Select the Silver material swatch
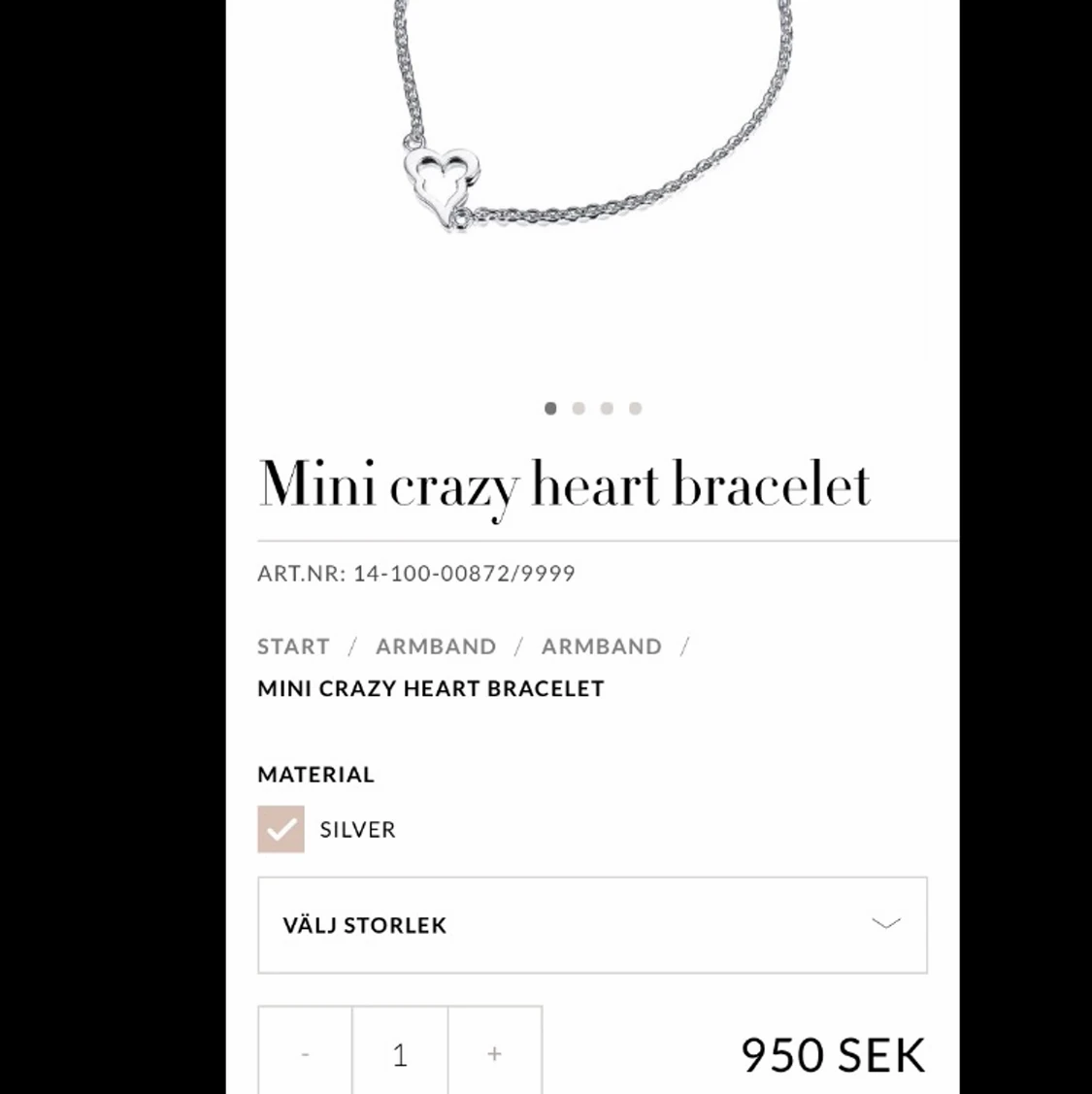This screenshot has height=1094, width=1092. [281, 829]
